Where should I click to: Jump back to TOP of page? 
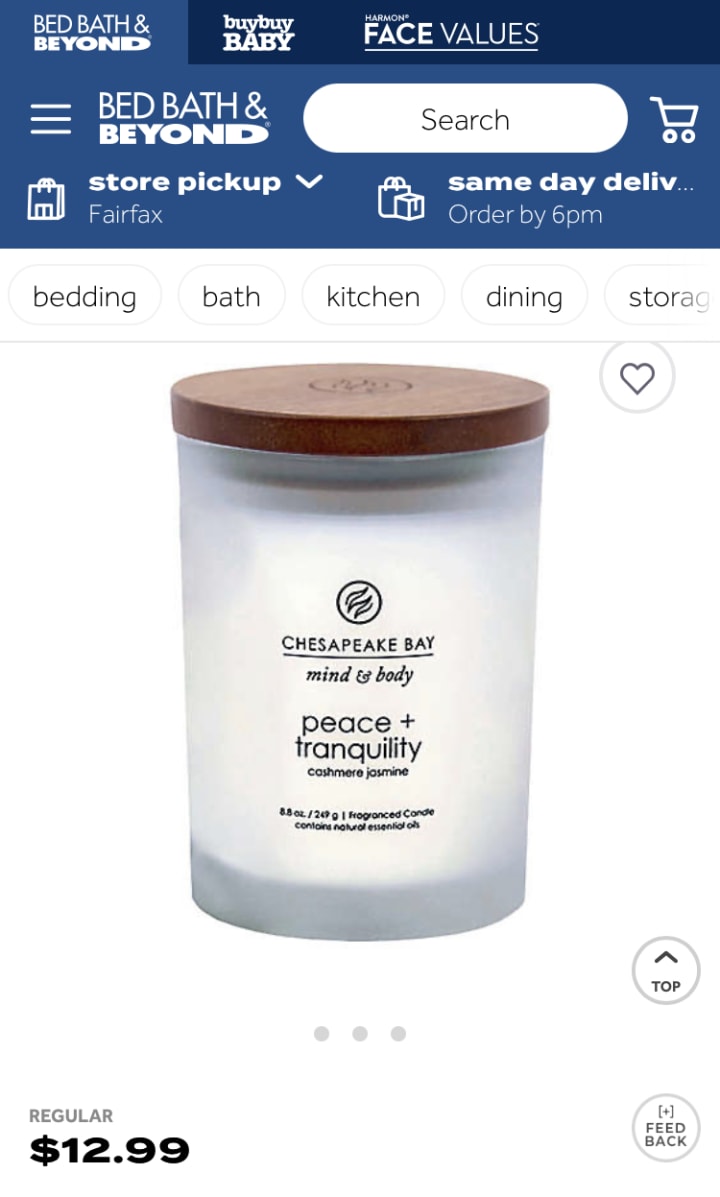666,970
